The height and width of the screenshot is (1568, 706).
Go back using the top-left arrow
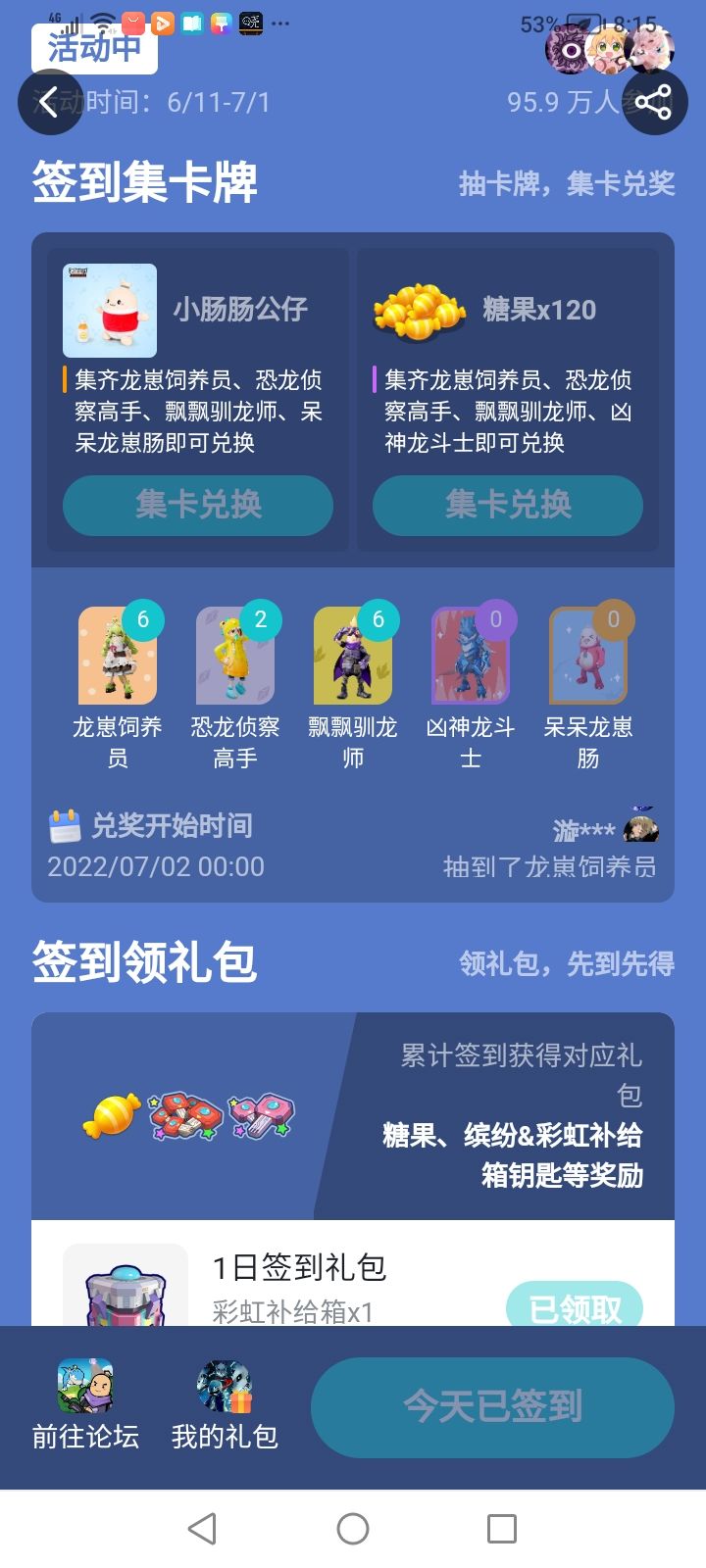(x=50, y=102)
